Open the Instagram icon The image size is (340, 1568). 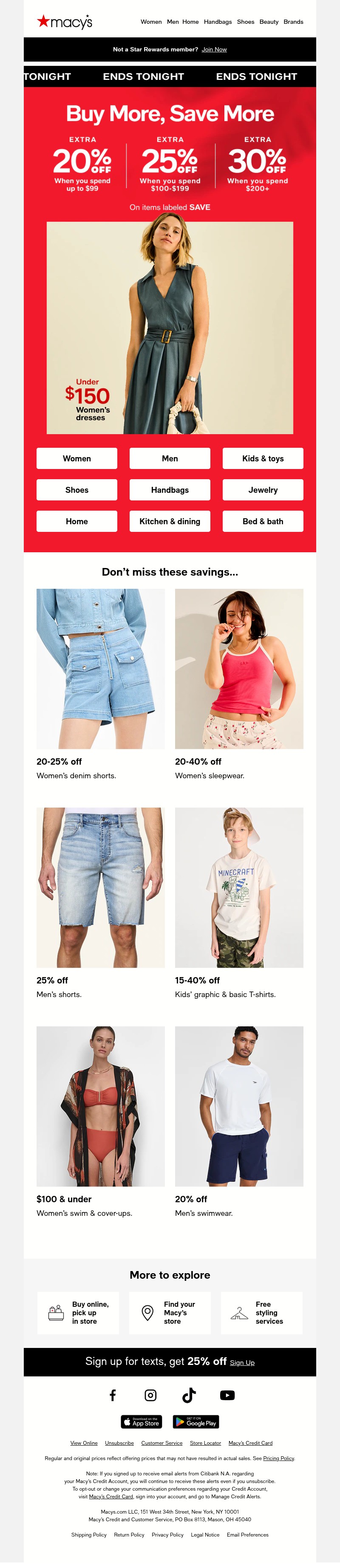coord(150,1395)
